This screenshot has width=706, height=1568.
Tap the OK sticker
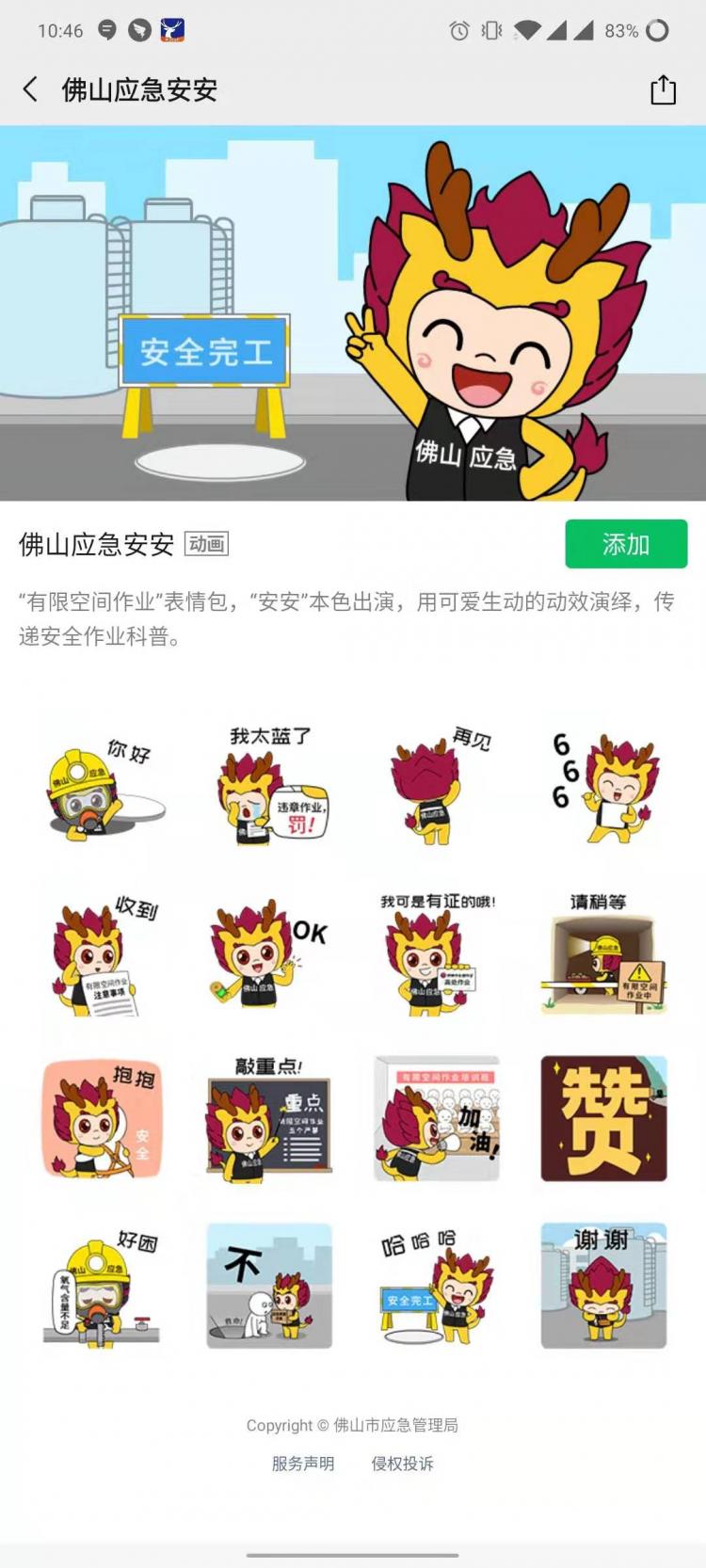270,953
